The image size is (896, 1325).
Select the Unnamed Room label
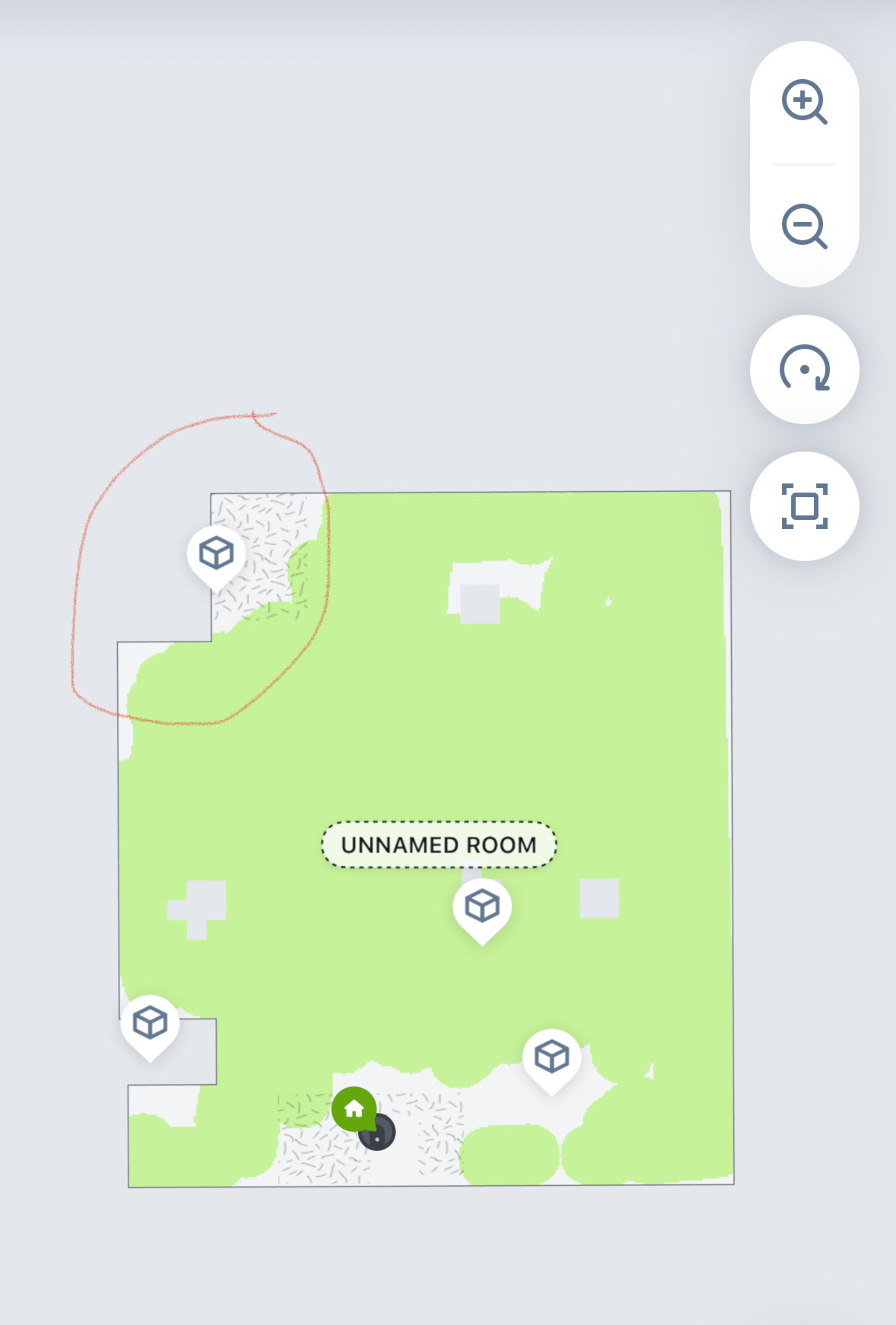(x=438, y=845)
